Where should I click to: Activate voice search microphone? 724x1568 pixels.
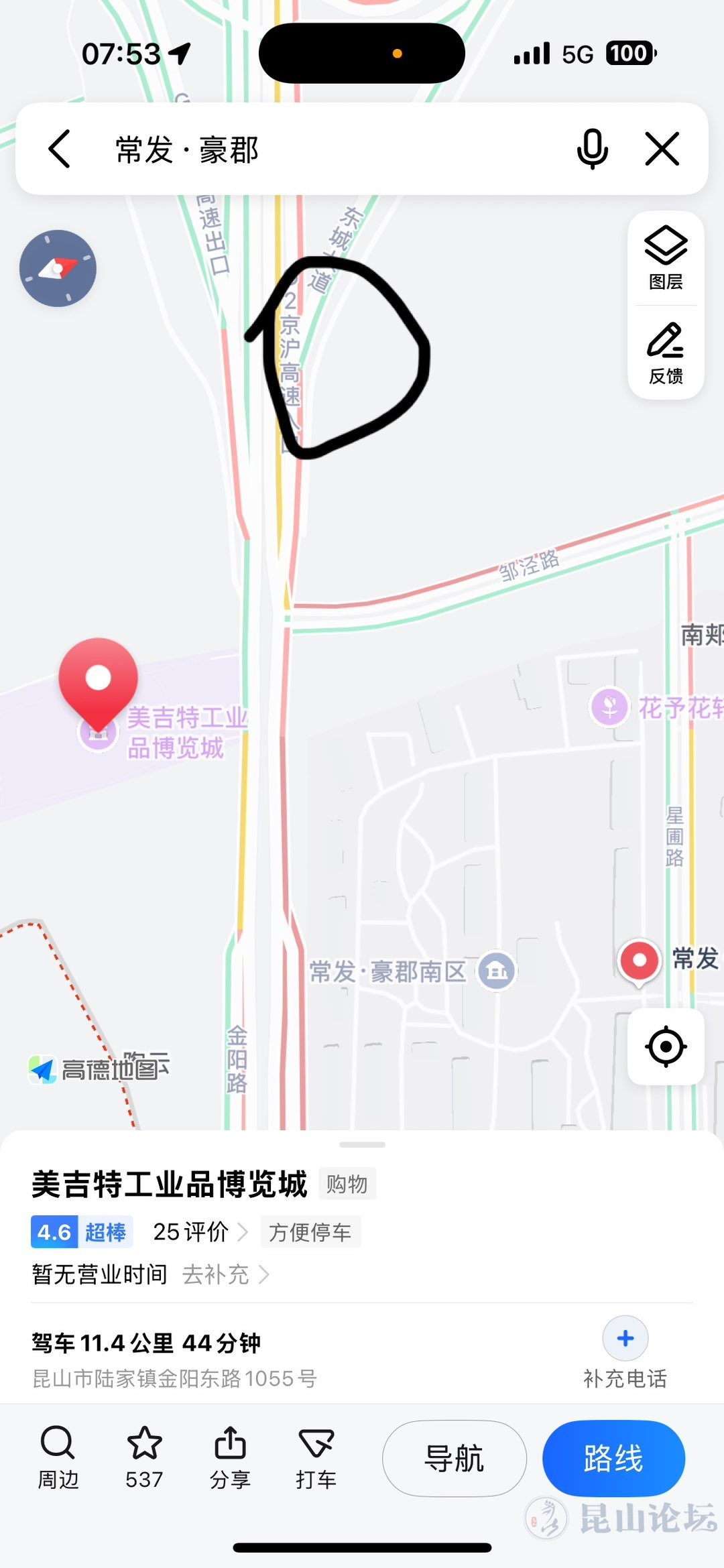pyautogui.click(x=592, y=149)
